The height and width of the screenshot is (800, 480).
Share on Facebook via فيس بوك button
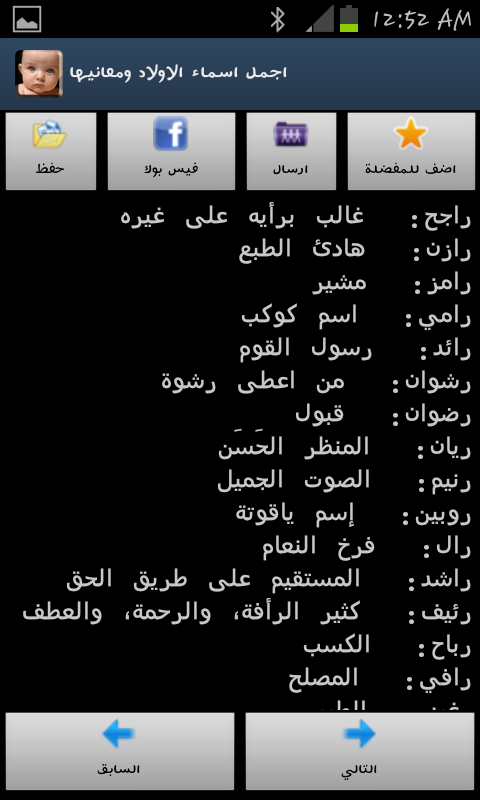[171, 152]
